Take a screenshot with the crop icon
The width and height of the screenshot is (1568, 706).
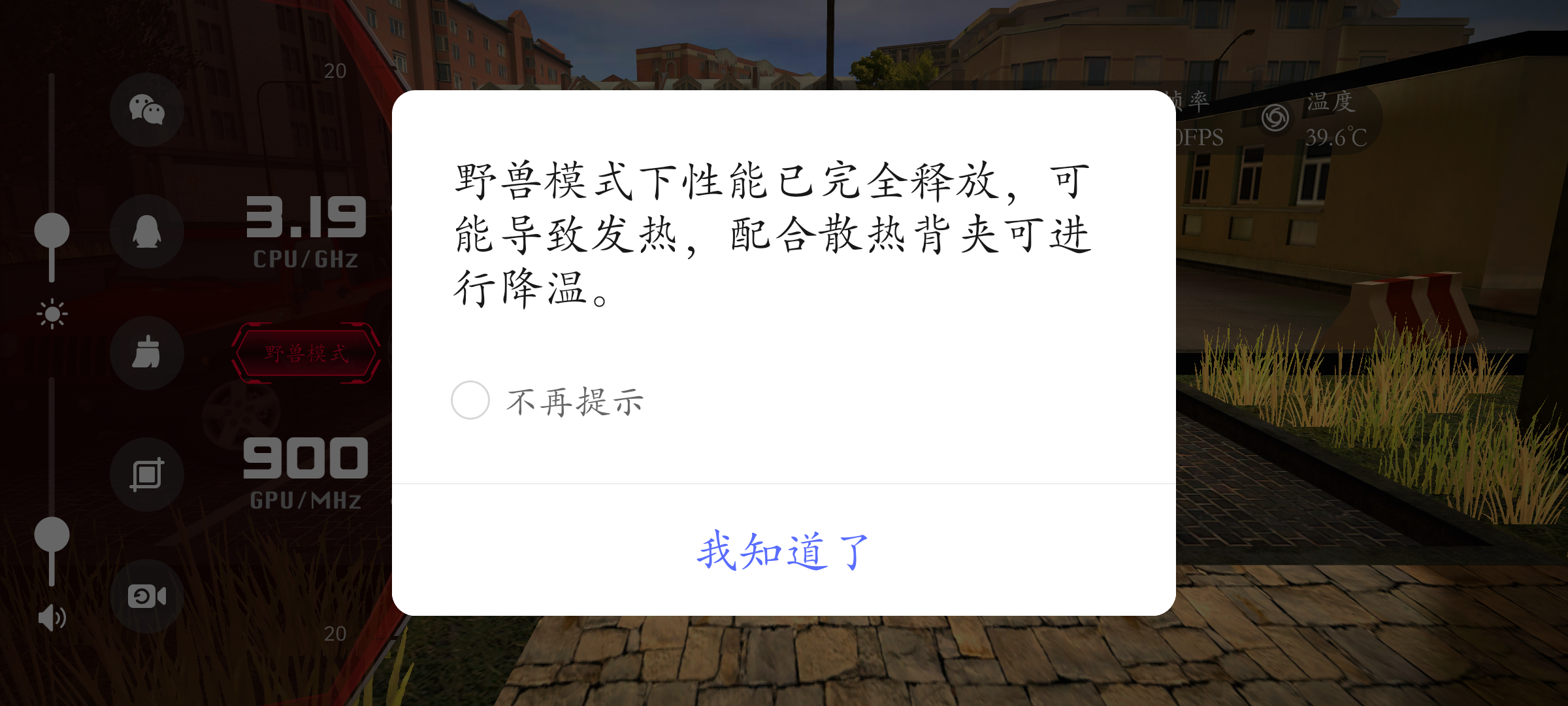(x=147, y=475)
